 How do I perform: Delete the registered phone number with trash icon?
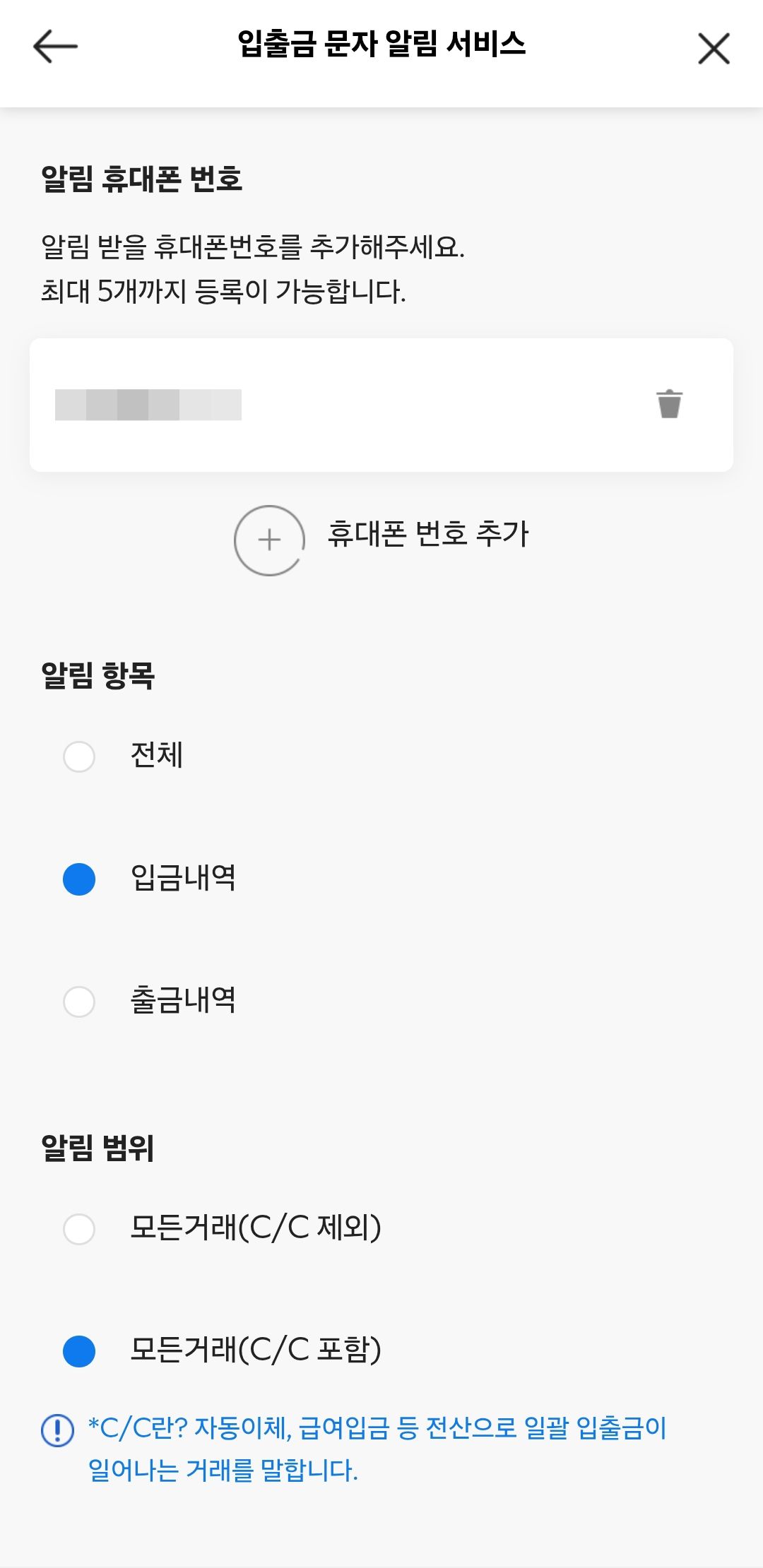coord(669,404)
